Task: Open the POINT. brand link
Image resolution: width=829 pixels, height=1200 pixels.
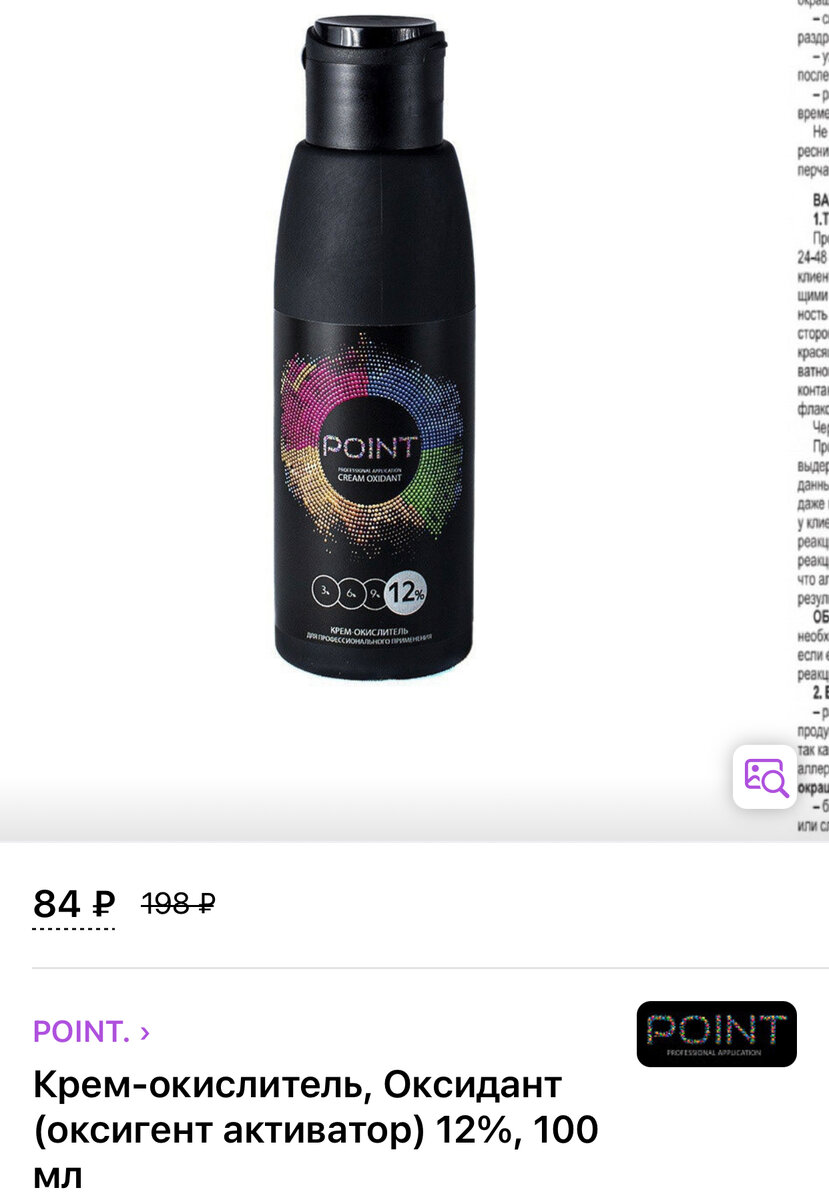Action: 91,1031
